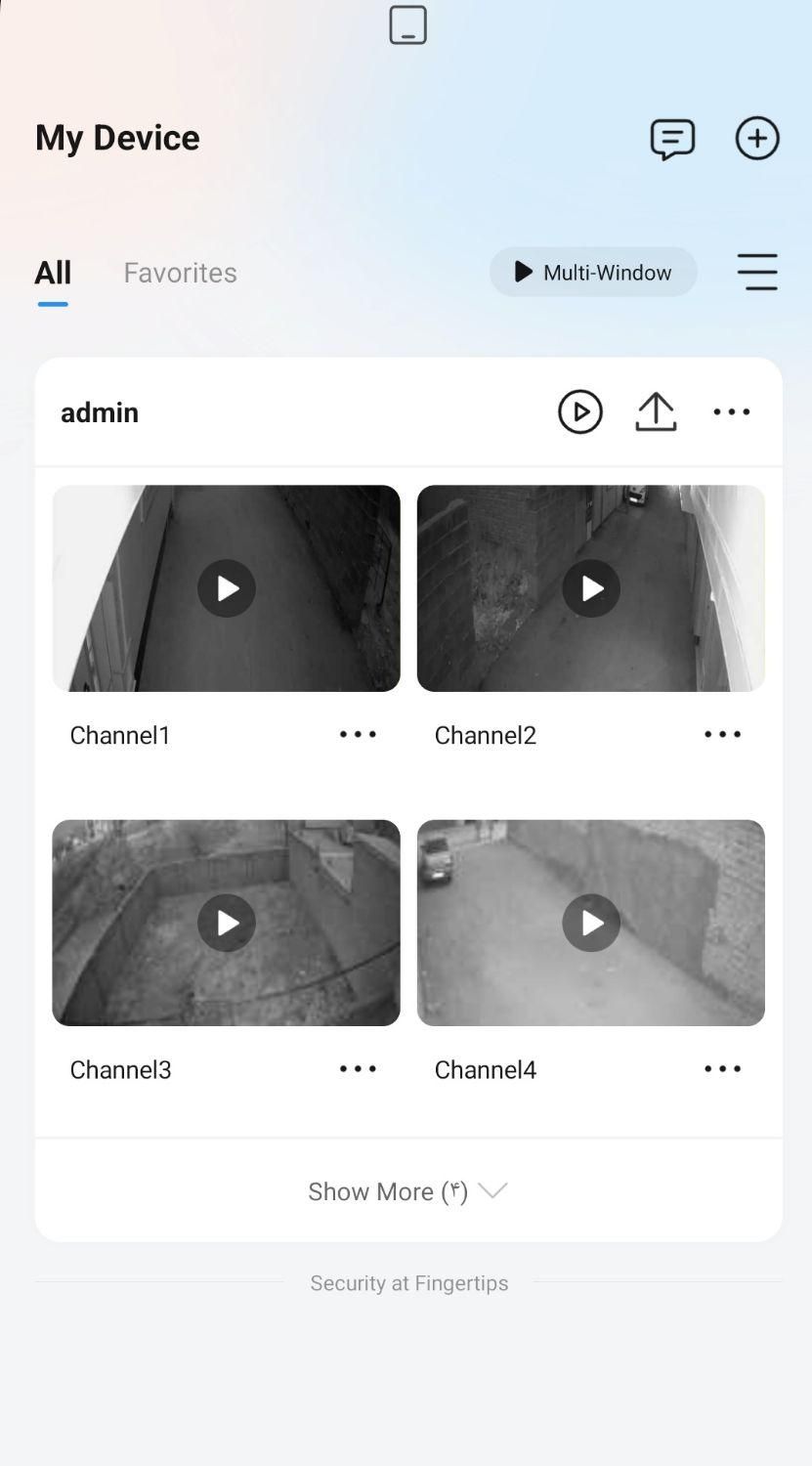Screen dimensions: 812x1466
Task: Play all channels of admin device
Action: click(x=580, y=411)
